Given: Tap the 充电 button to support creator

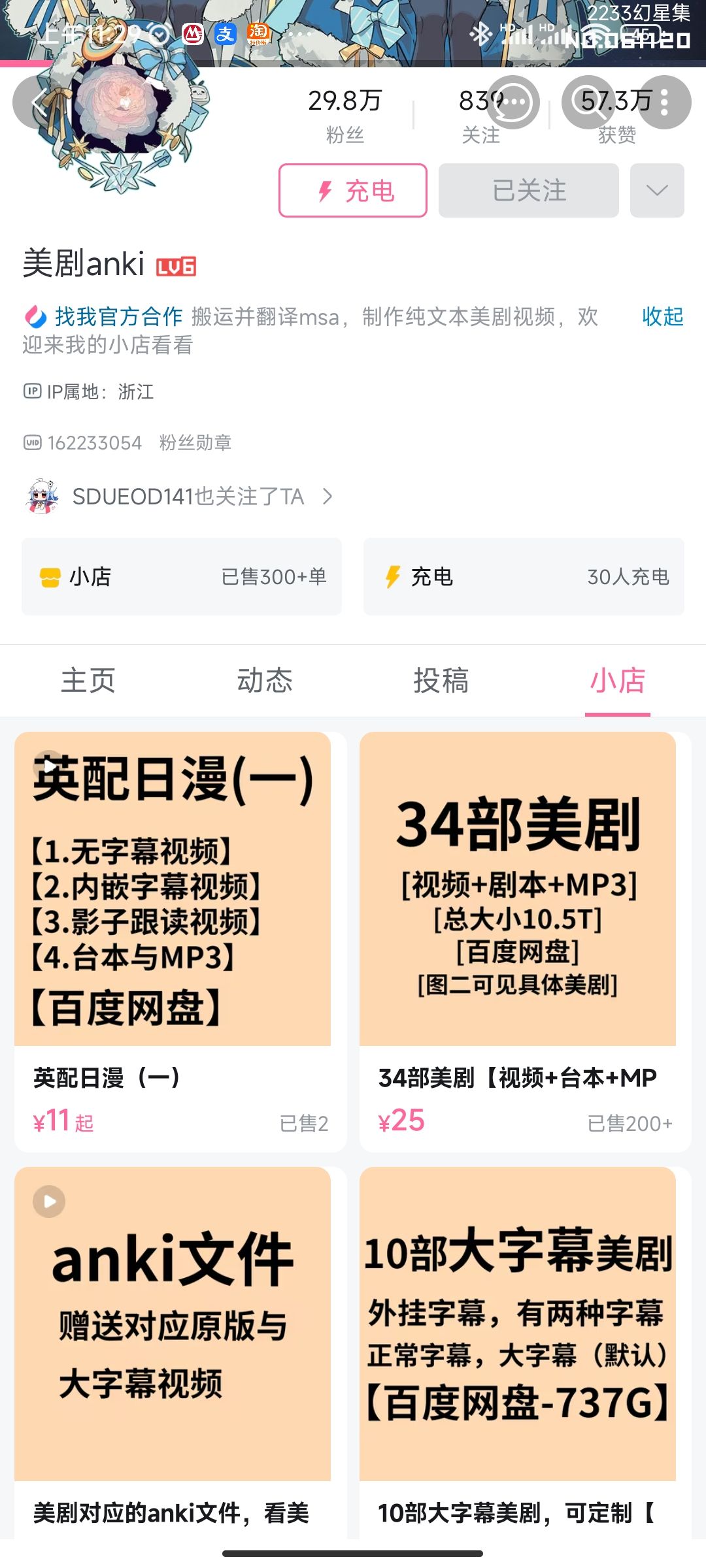Looking at the screenshot, I should pos(353,191).
